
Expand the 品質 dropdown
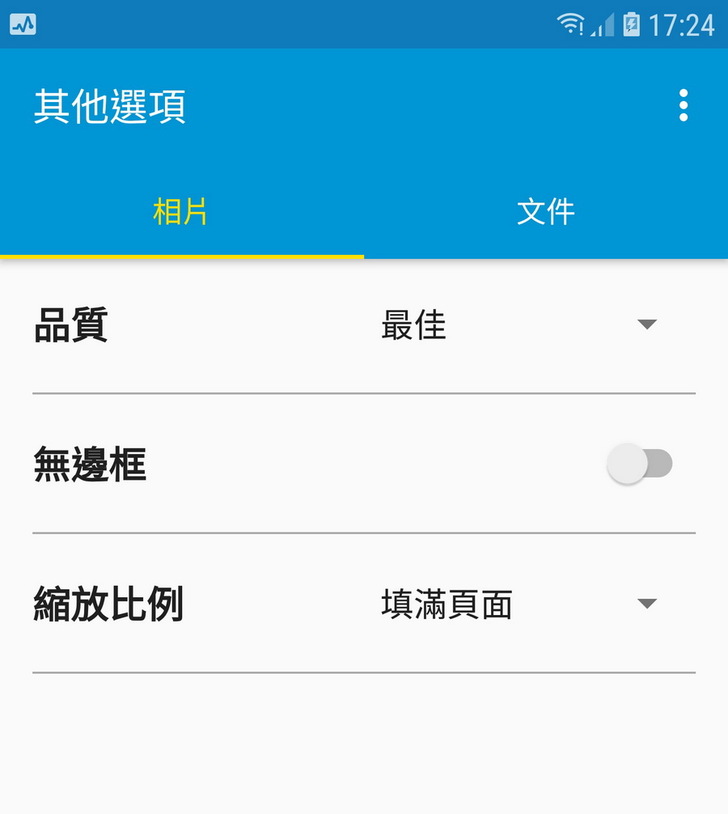[x=518, y=325]
